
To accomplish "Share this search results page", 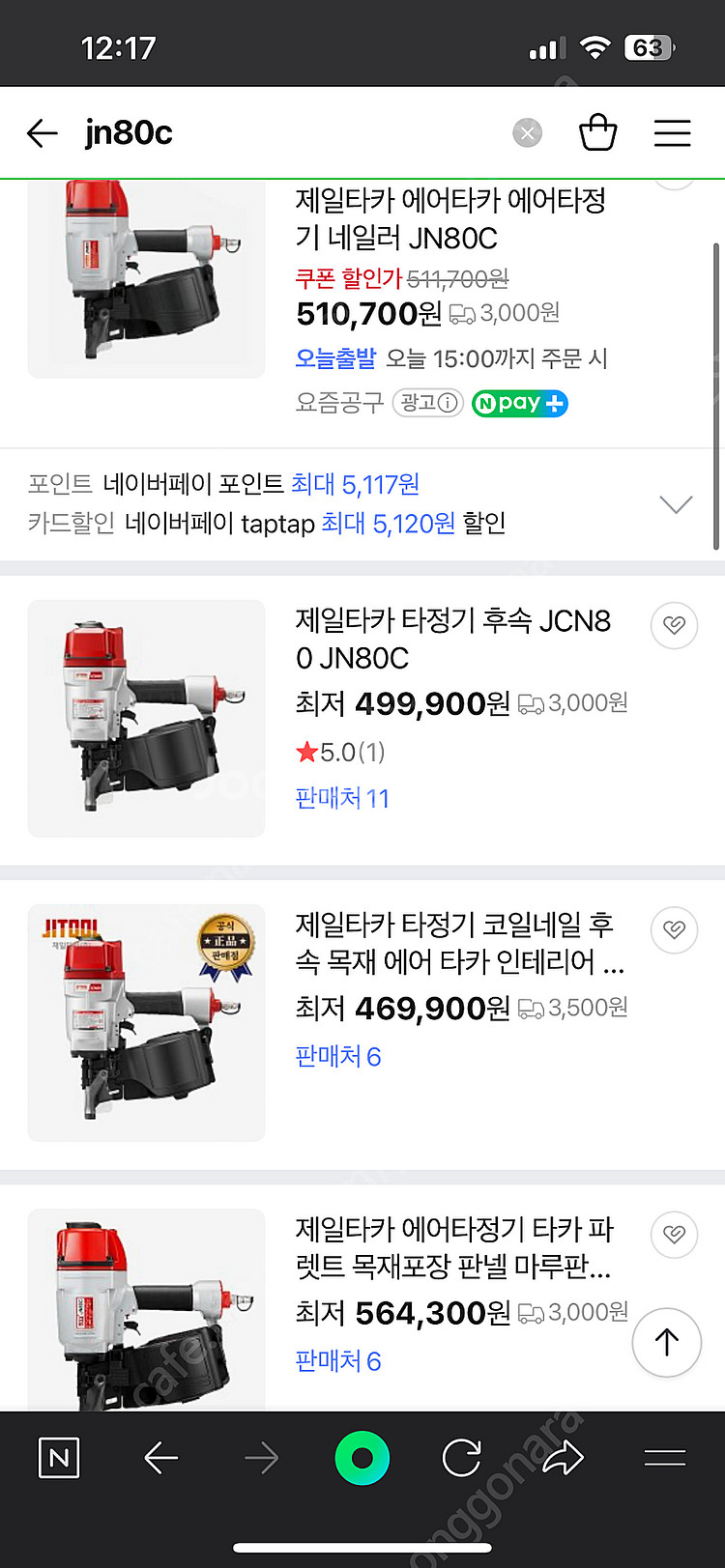I will point(563,1458).
